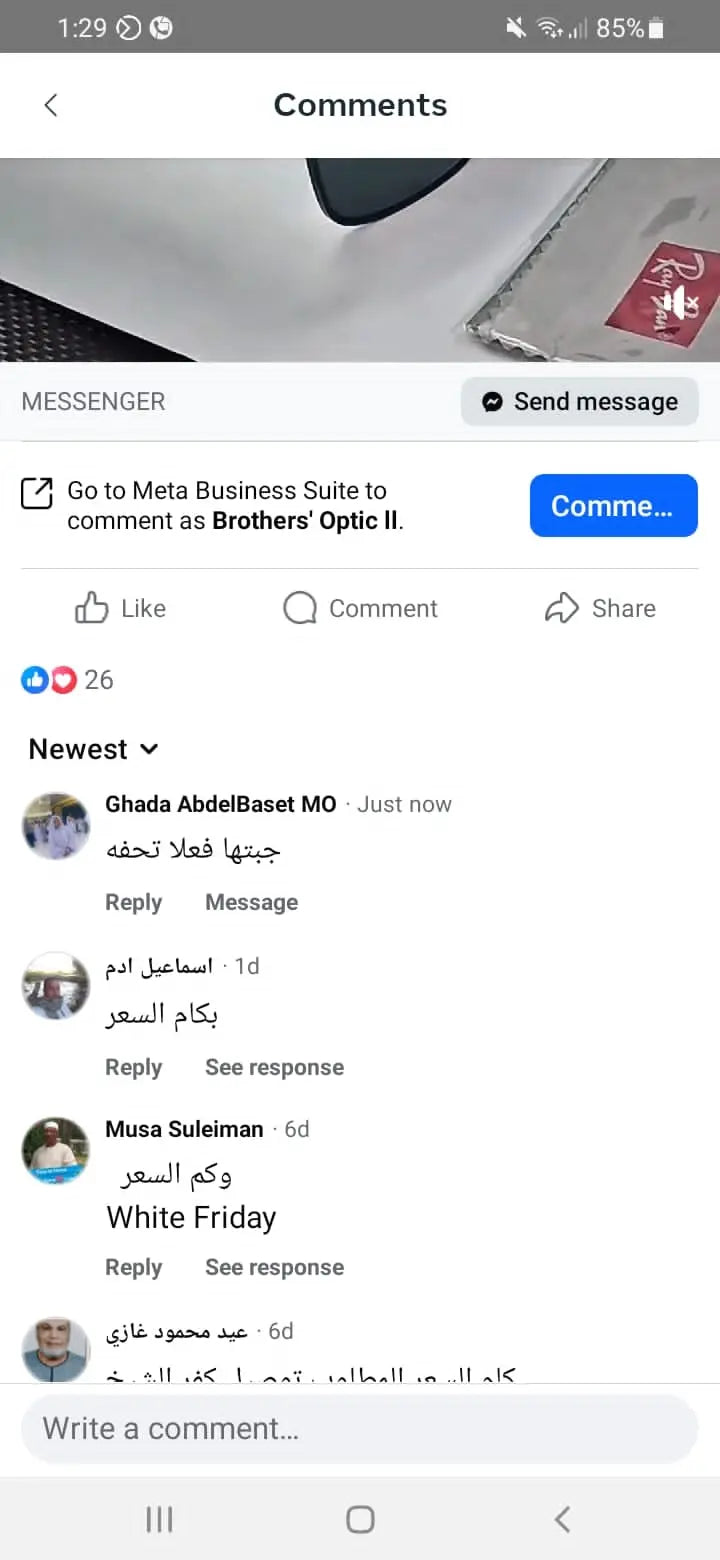
Task: Like this post
Action: pyautogui.click(x=121, y=608)
